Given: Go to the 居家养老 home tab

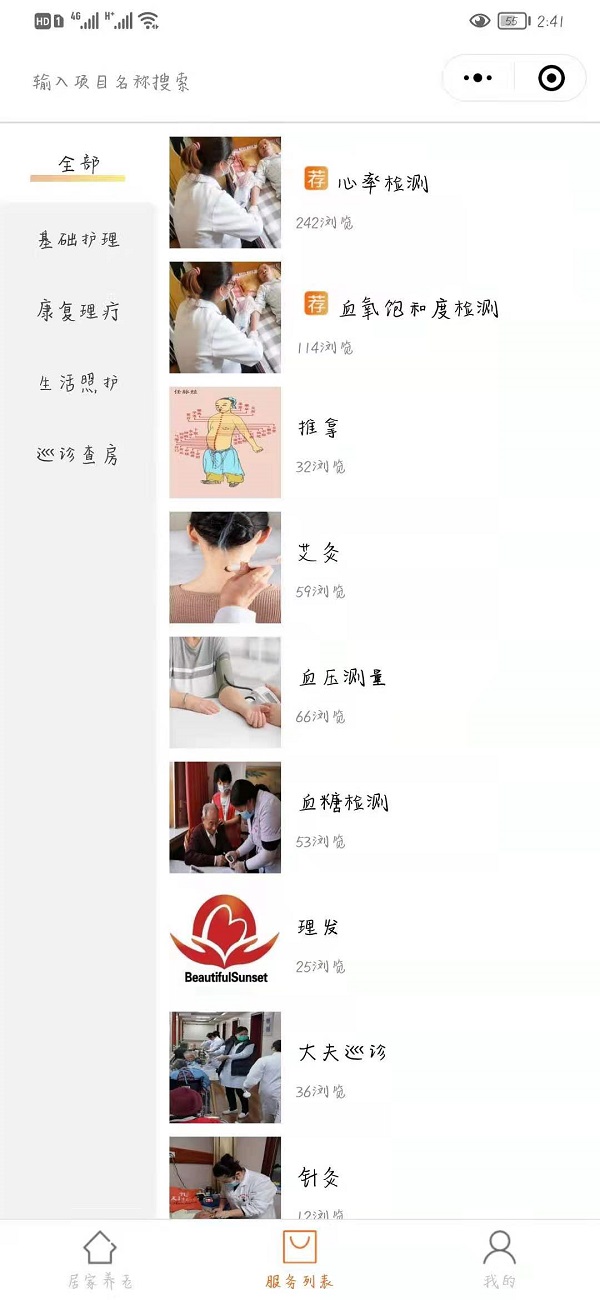Looking at the screenshot, I should [x=100, y=1260].
